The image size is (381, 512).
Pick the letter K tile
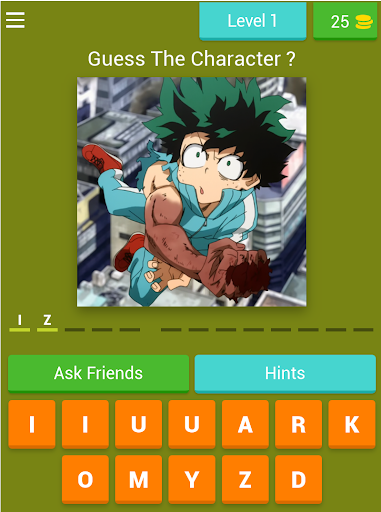coord(352,424)
